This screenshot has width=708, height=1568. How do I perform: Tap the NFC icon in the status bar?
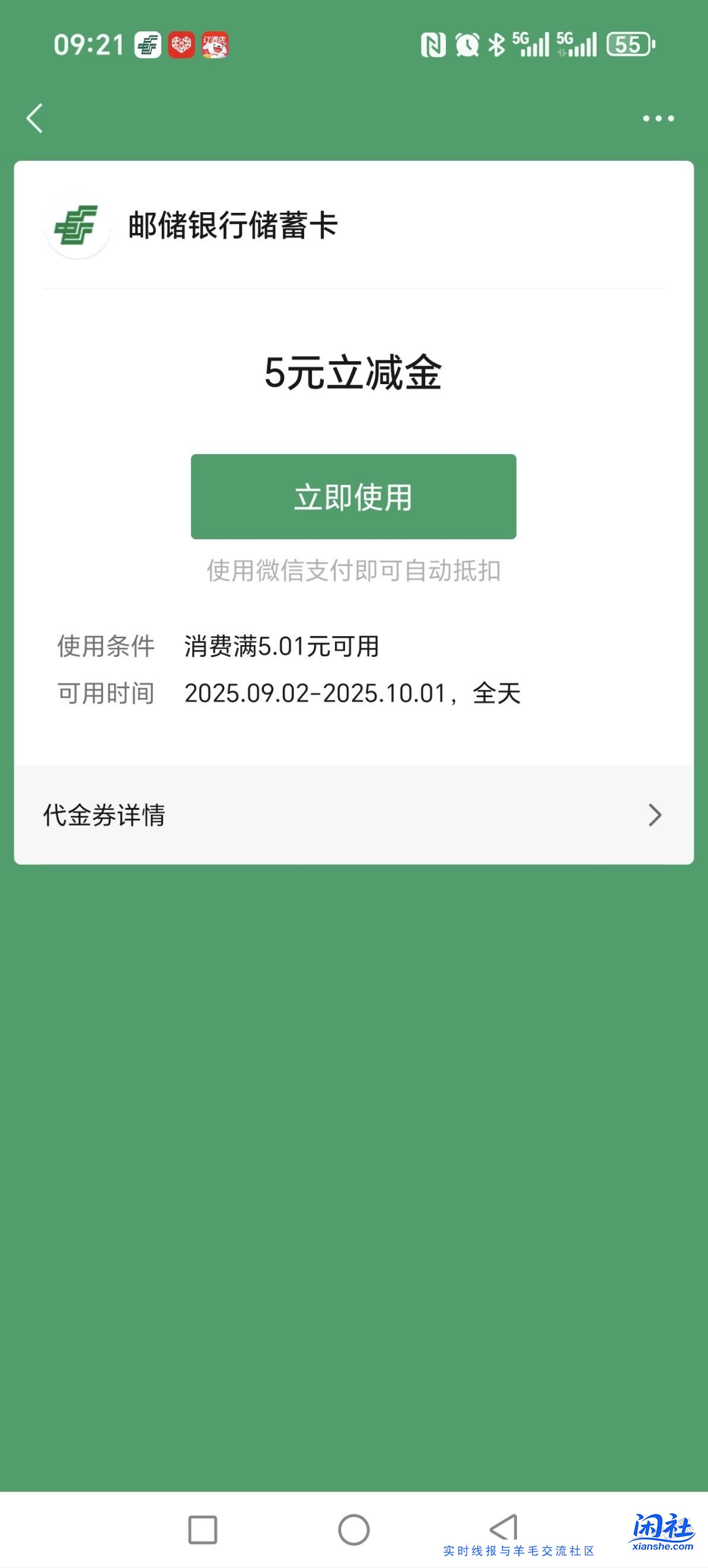pos(434,46)
